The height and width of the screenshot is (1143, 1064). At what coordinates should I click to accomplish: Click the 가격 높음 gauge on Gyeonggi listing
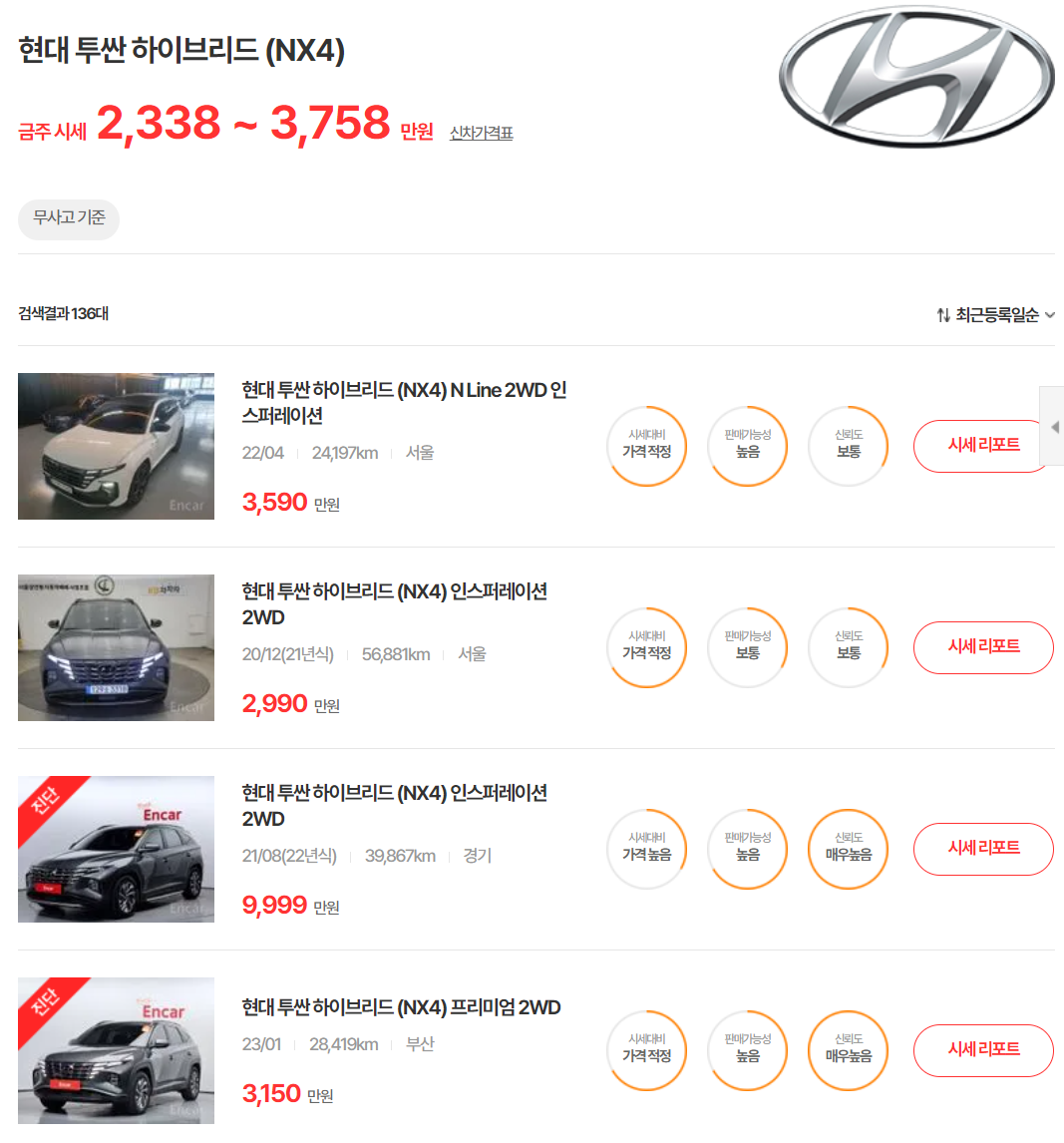pyautogui.click(x=647, y=849)
